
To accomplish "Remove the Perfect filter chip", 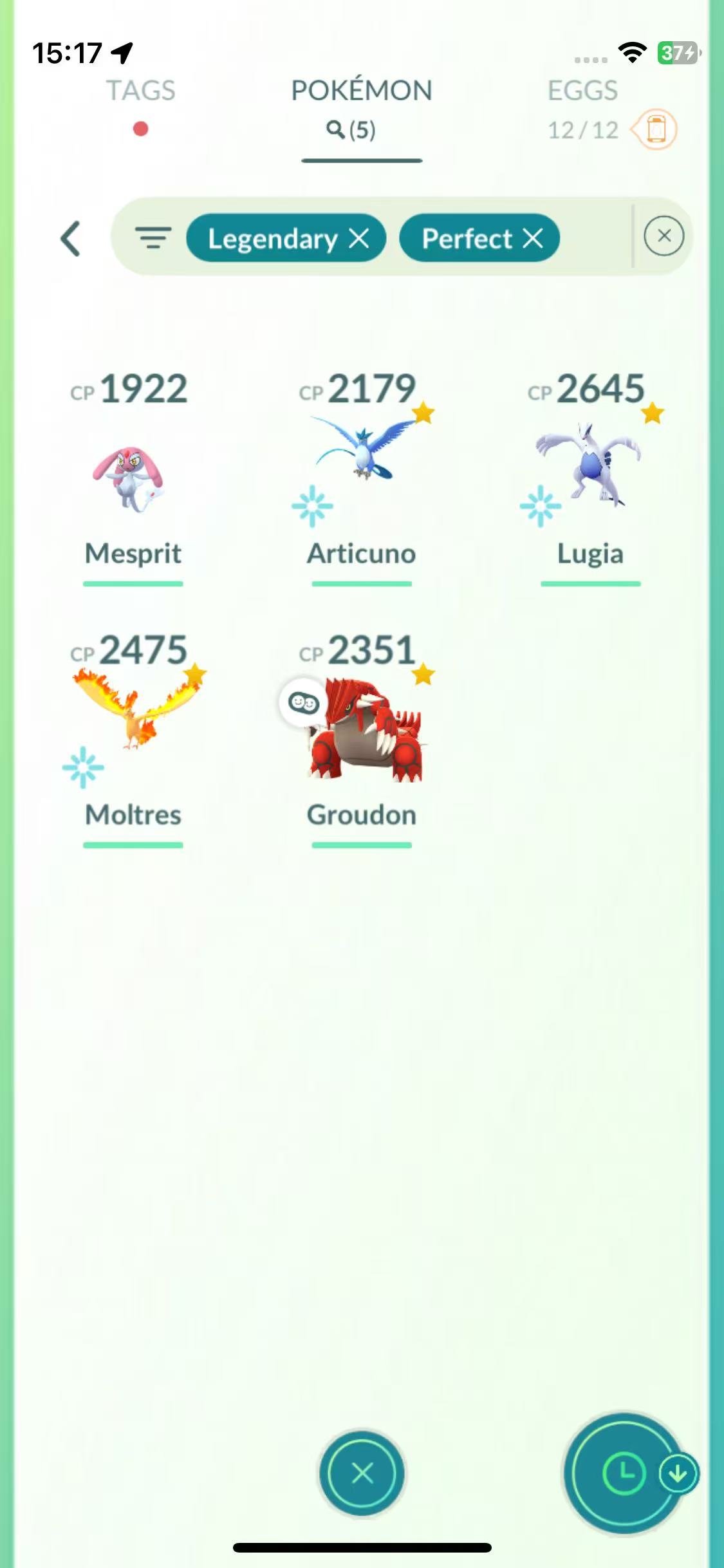I will 533,239.
